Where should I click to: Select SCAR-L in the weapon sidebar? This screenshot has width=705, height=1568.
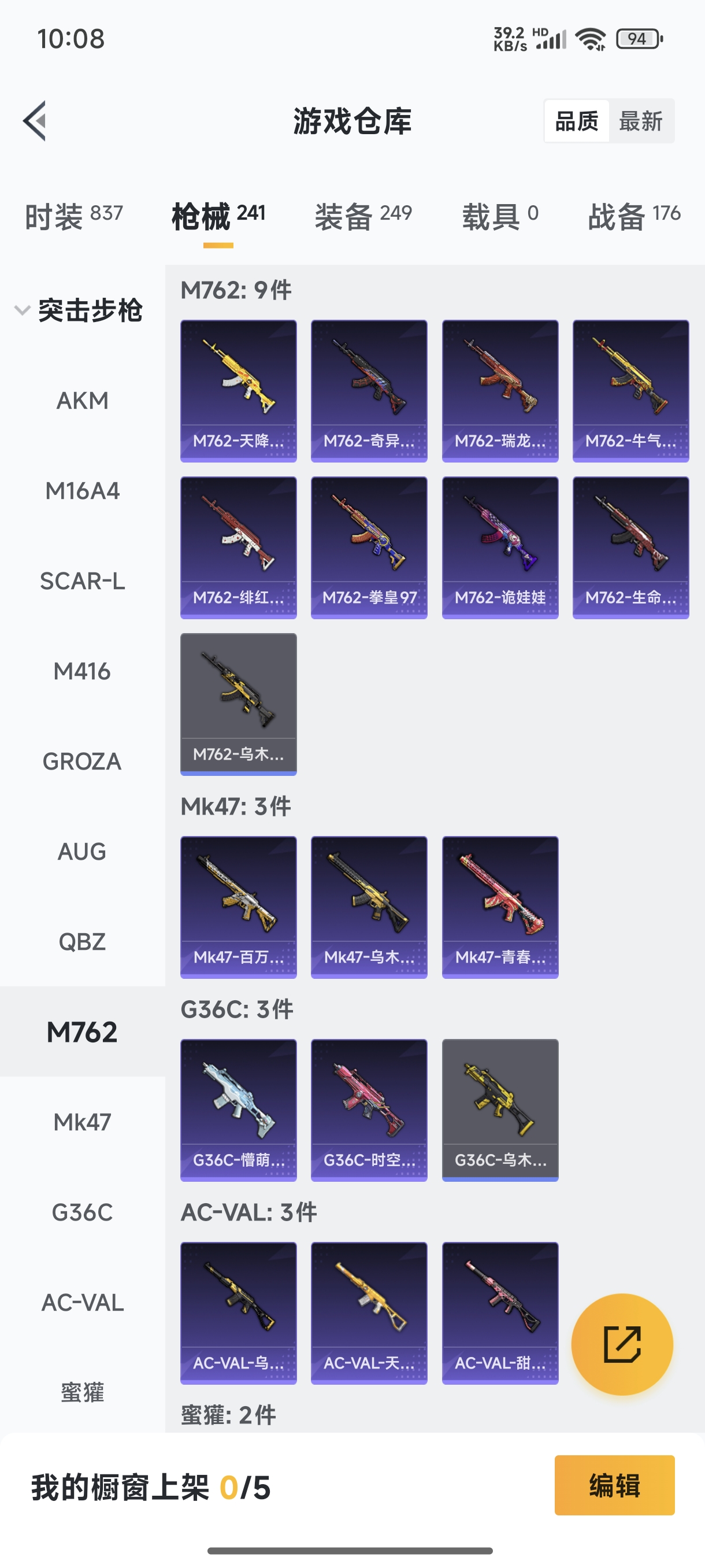point(82,581)
